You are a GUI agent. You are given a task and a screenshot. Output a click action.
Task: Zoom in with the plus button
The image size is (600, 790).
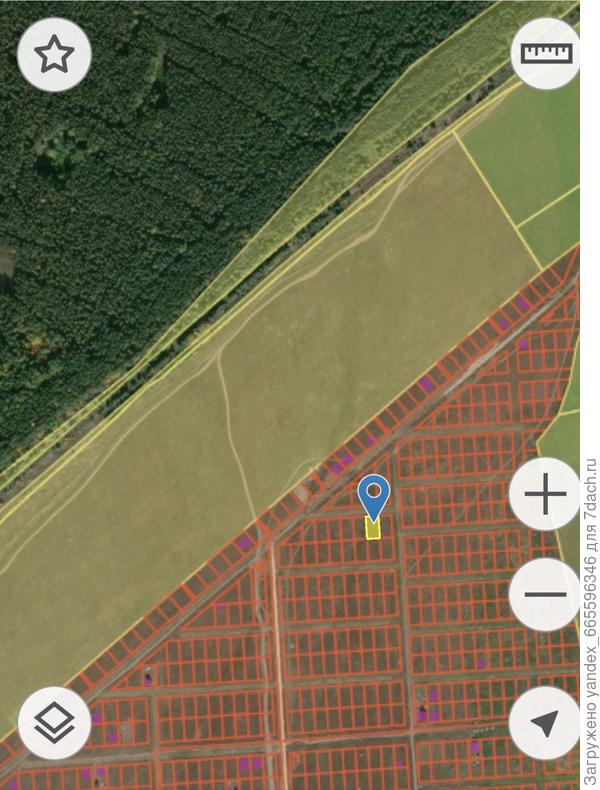click(x=545, y=494)
